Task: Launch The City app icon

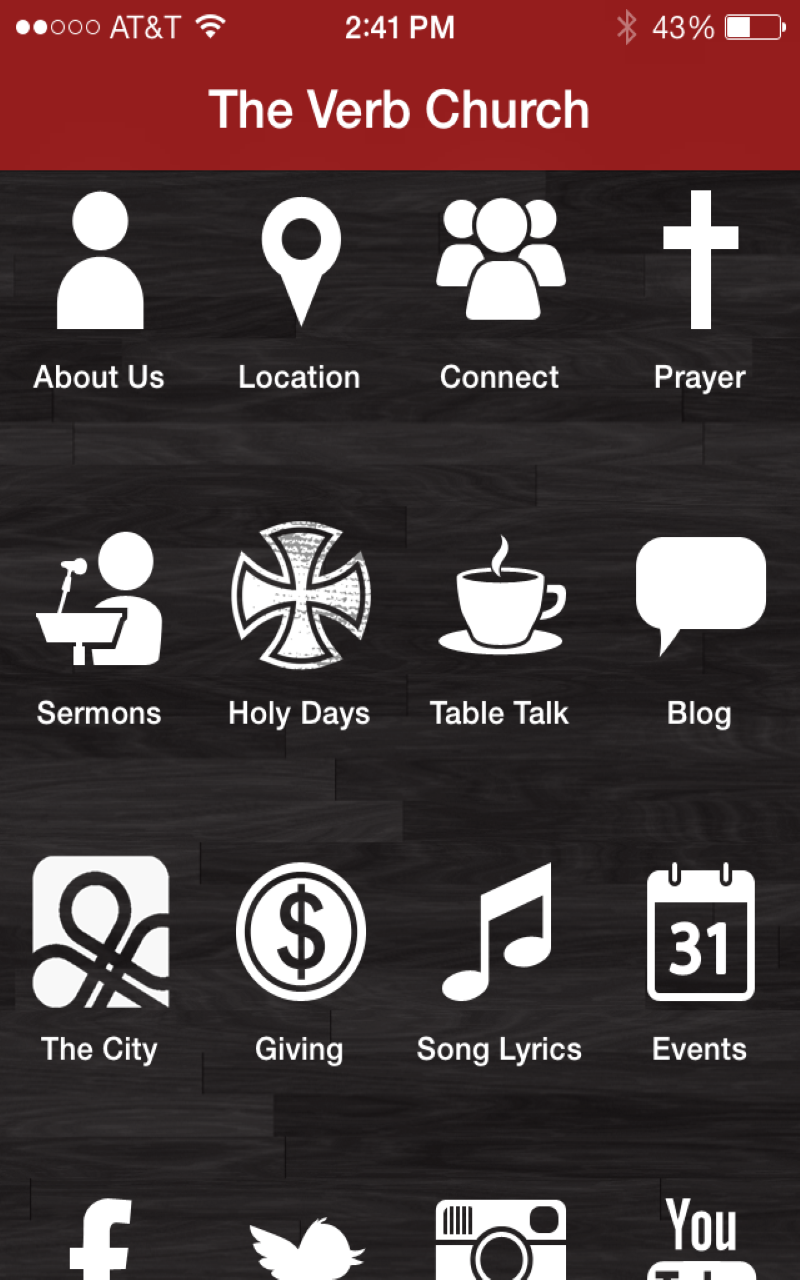Action: point(100,930)
